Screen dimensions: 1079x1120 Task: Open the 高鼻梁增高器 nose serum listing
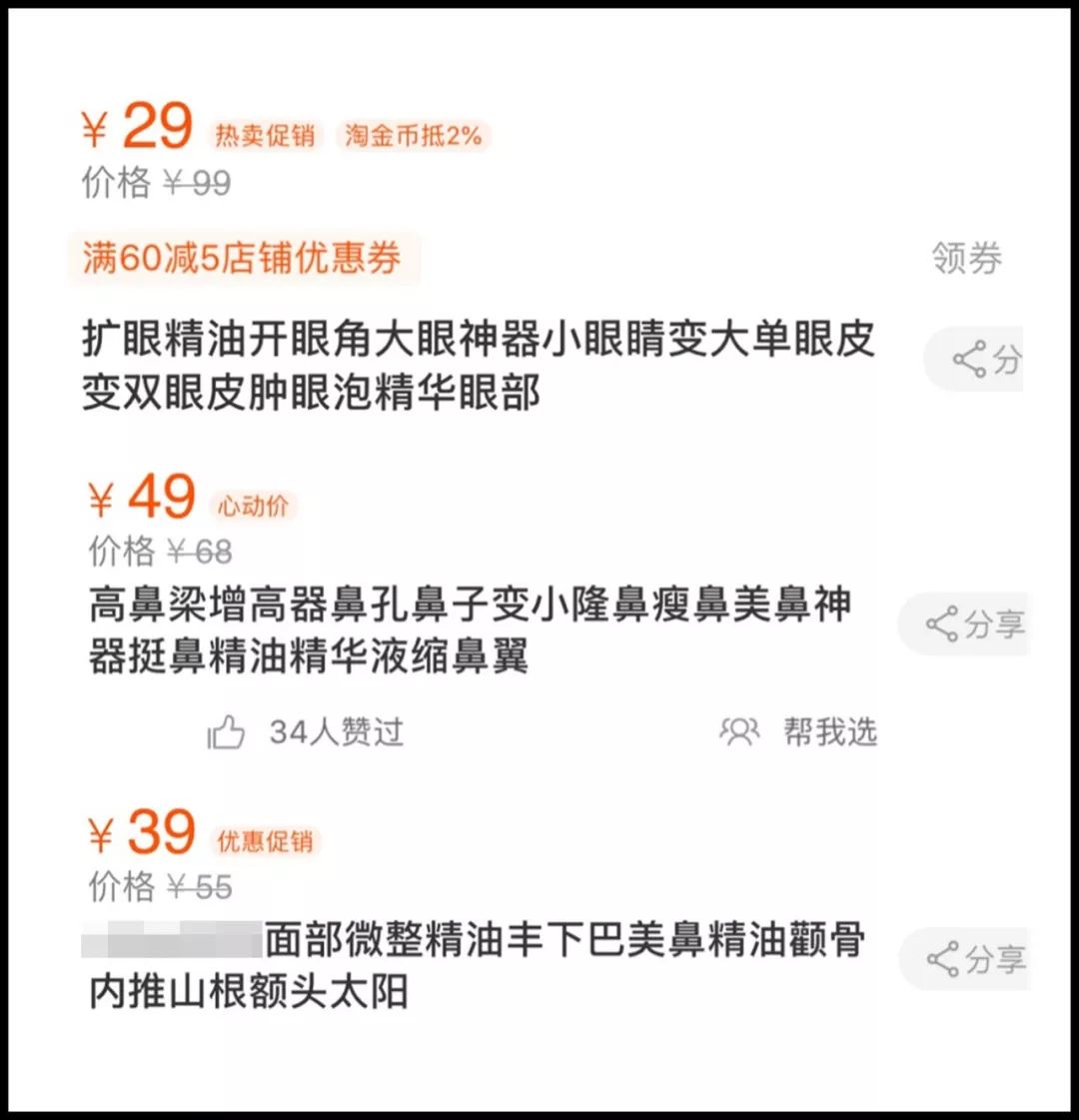[470, 629]
